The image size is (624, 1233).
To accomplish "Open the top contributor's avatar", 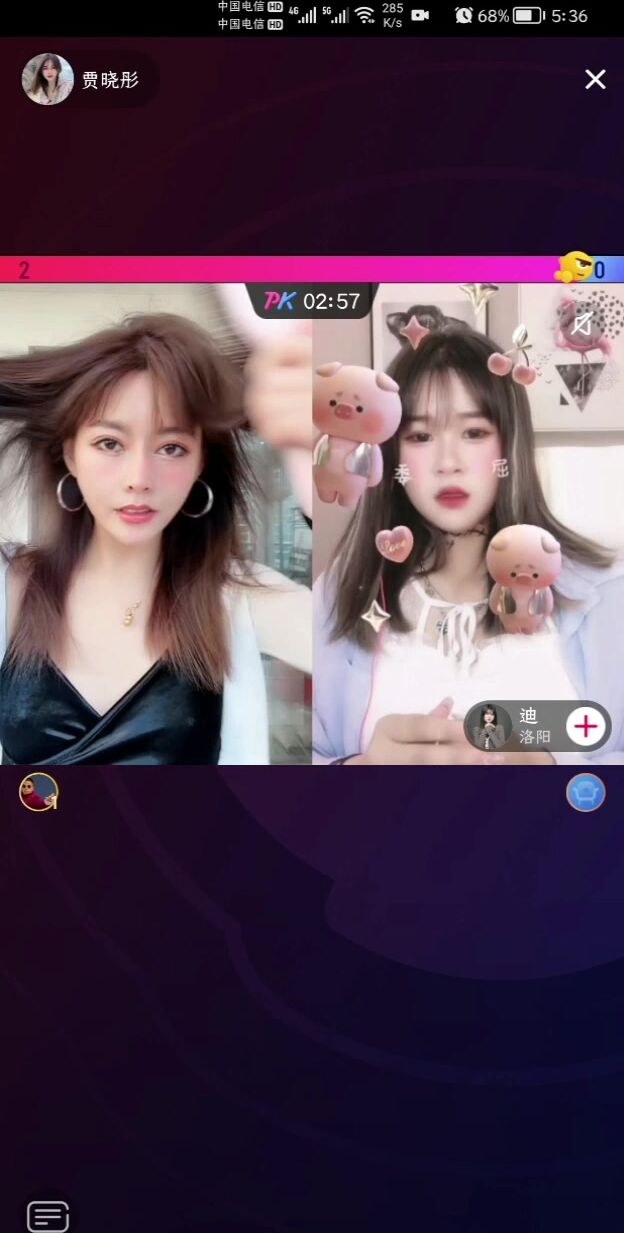I will pos(39,792).
